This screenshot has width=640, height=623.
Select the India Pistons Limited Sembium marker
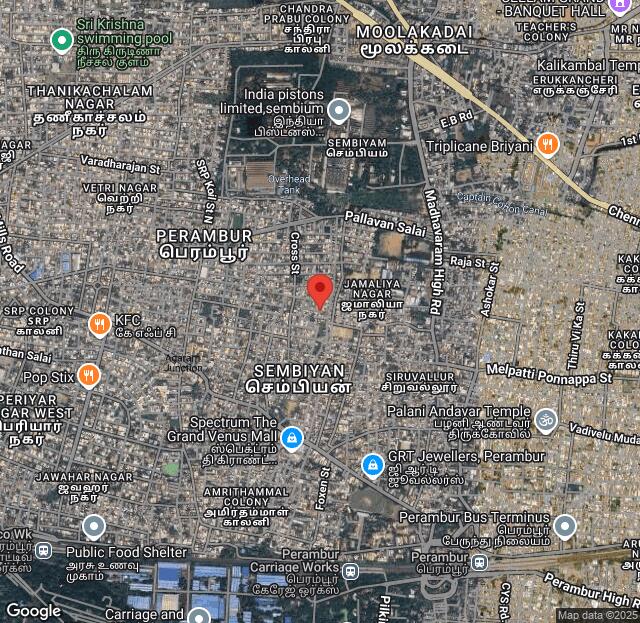point(340,110)
